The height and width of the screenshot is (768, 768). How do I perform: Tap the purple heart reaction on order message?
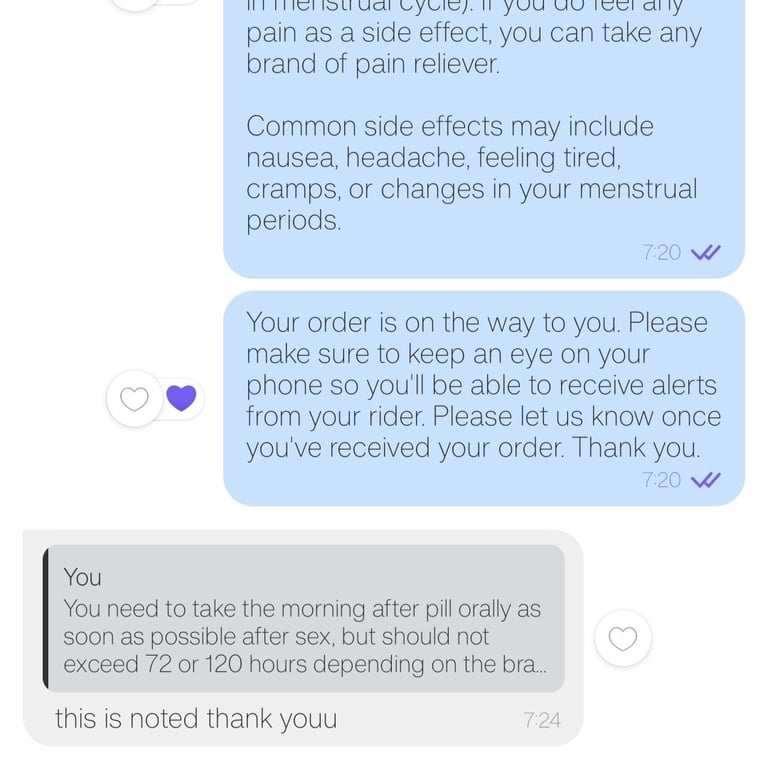click(x=181, y=398)
